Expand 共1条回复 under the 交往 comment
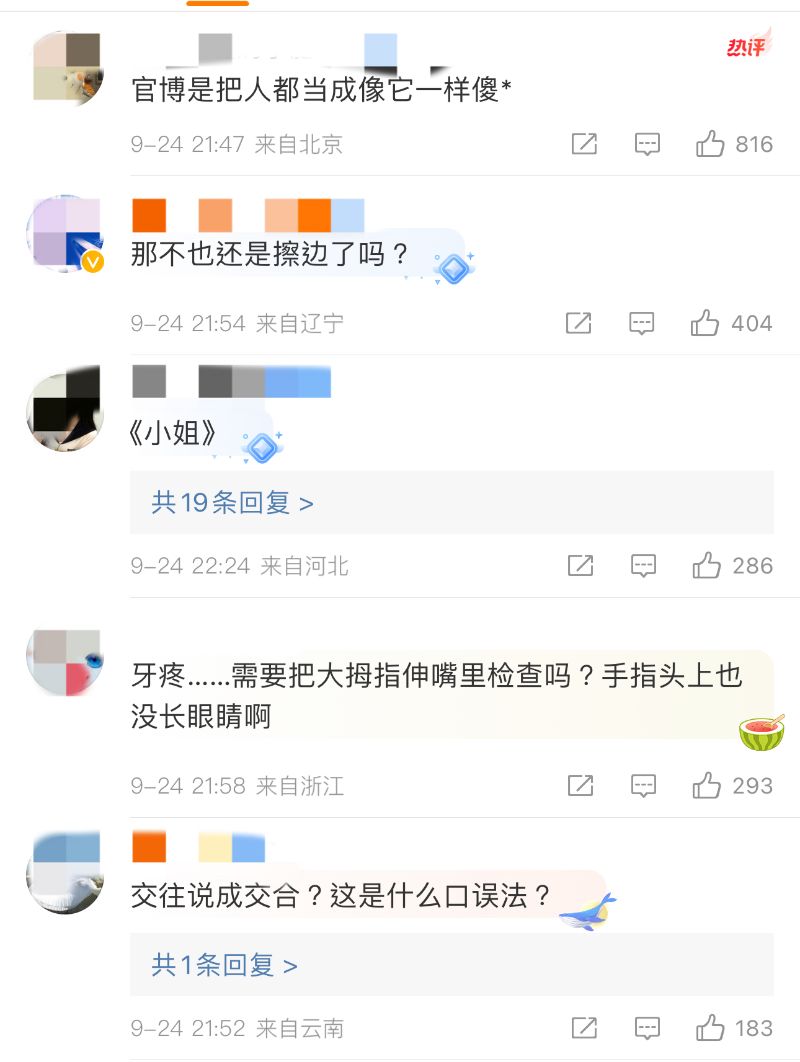Viewport: 800px width, 1062px height. click(x=224, y=965)
